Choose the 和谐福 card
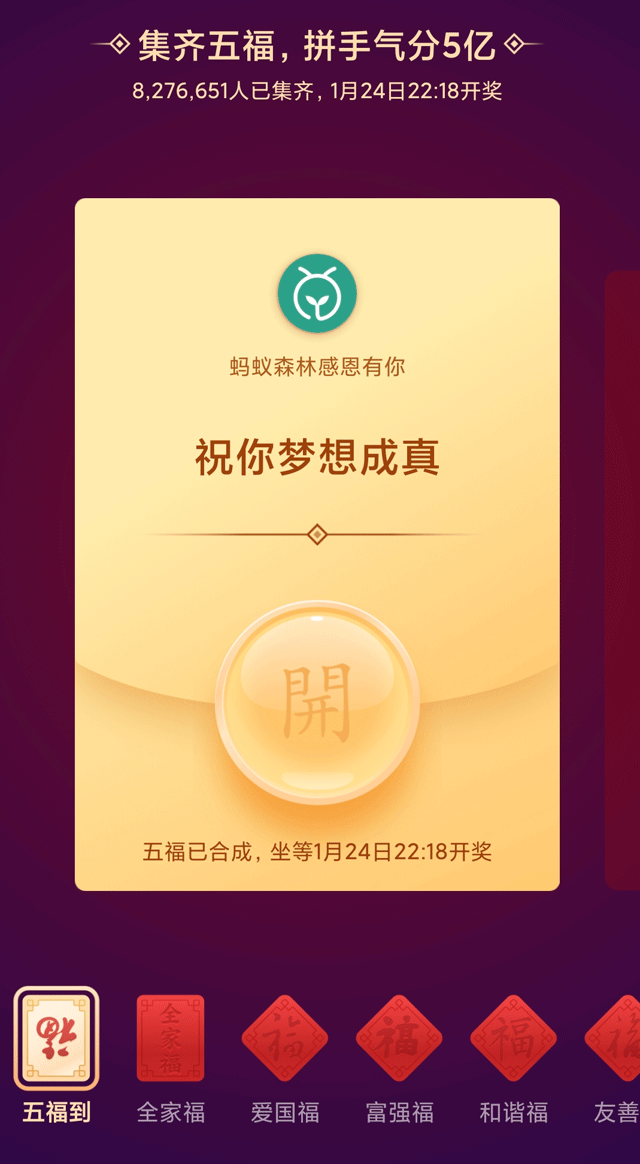Screen dimensions: 640x1164 (513, 1038)
